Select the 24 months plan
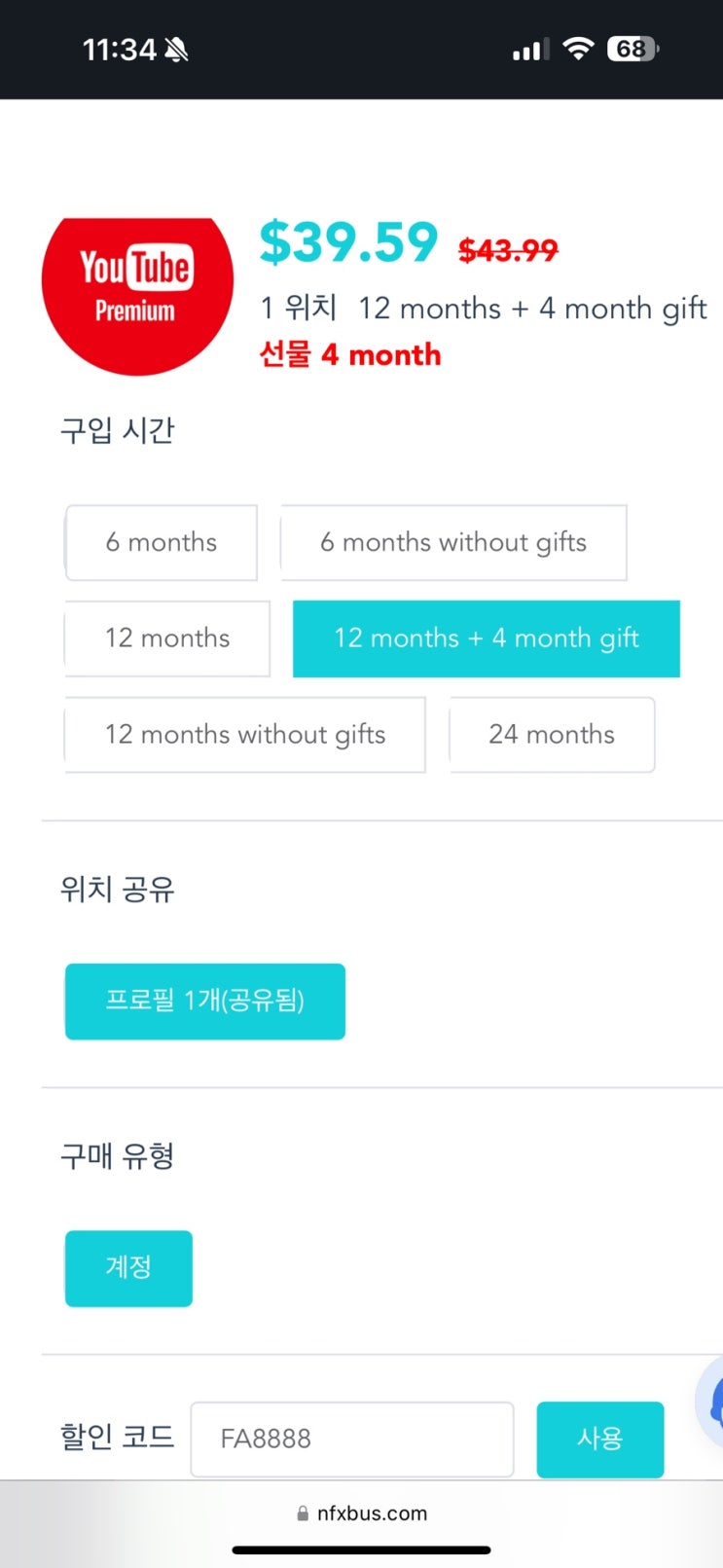Viewport: 723px width, 1568px height. tap(552, 735)
